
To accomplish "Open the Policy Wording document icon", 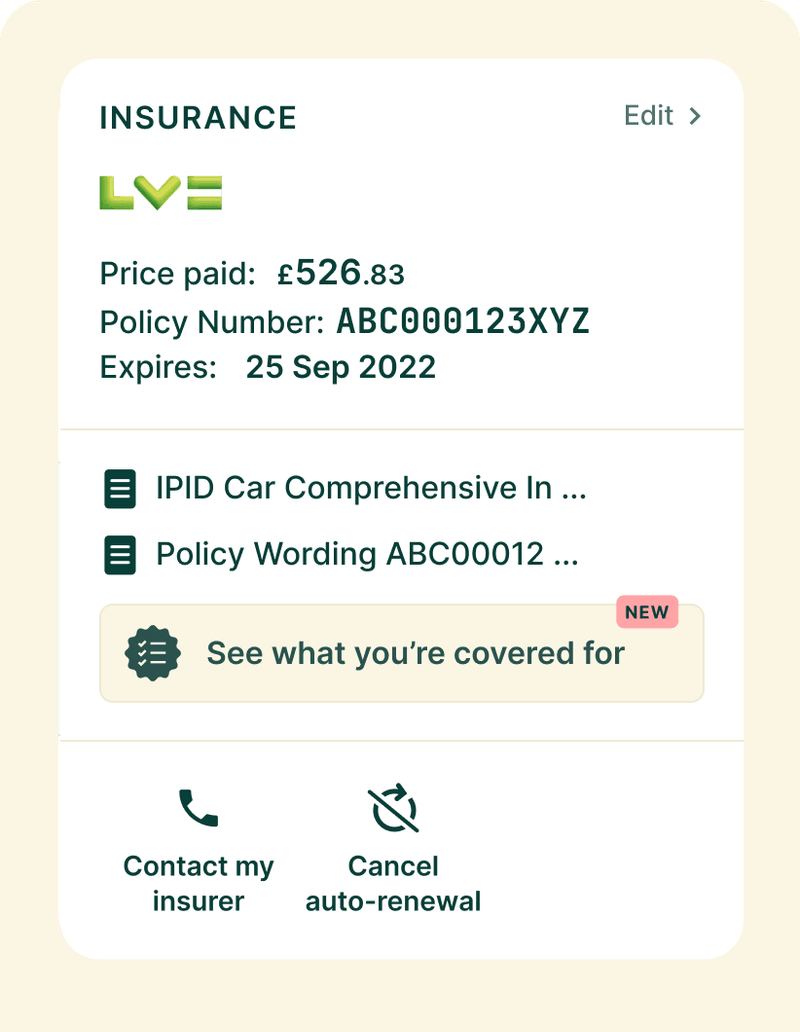I will coord(119,553).
